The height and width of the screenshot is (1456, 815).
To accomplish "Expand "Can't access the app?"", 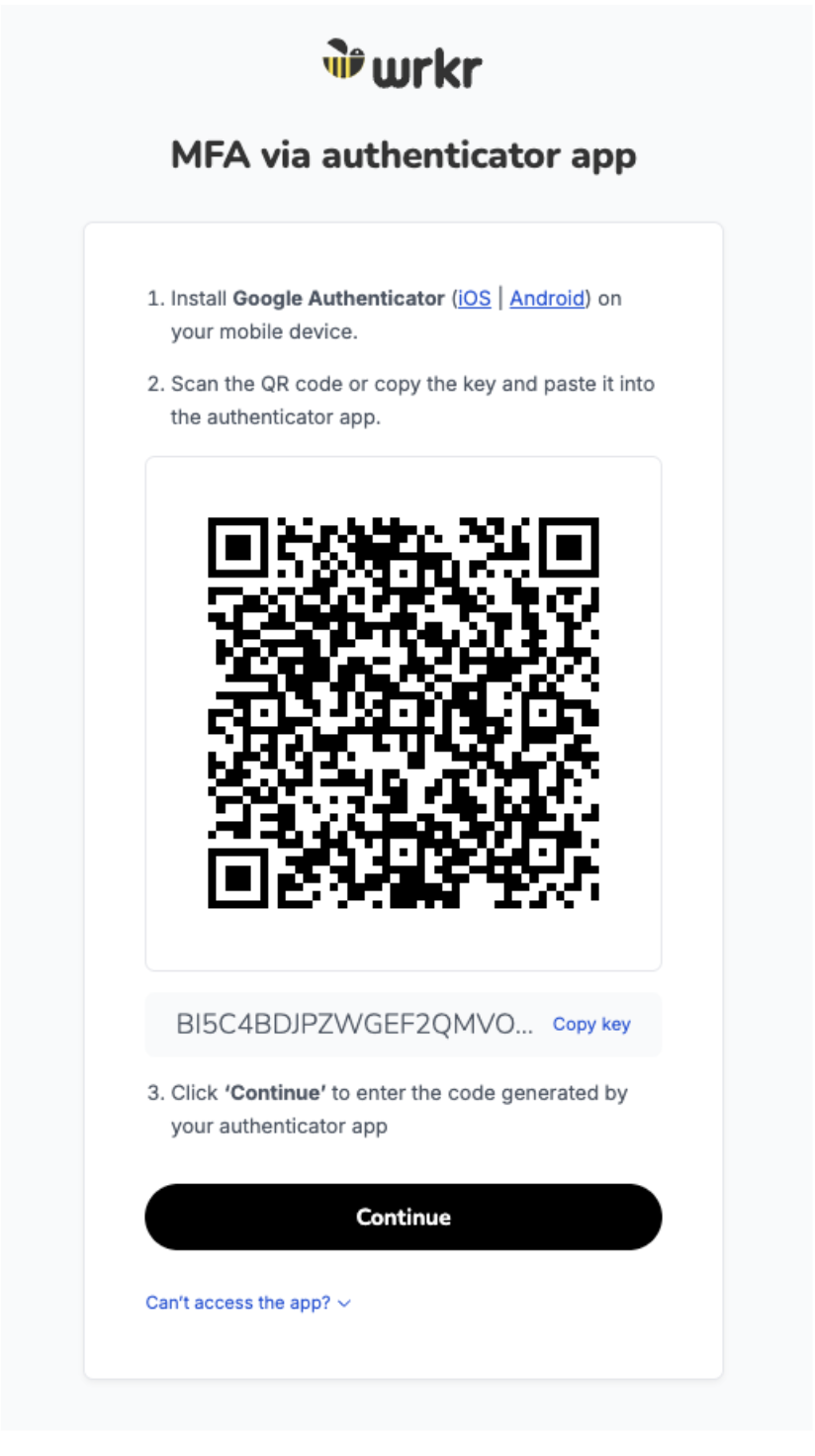I will 247,1303.
